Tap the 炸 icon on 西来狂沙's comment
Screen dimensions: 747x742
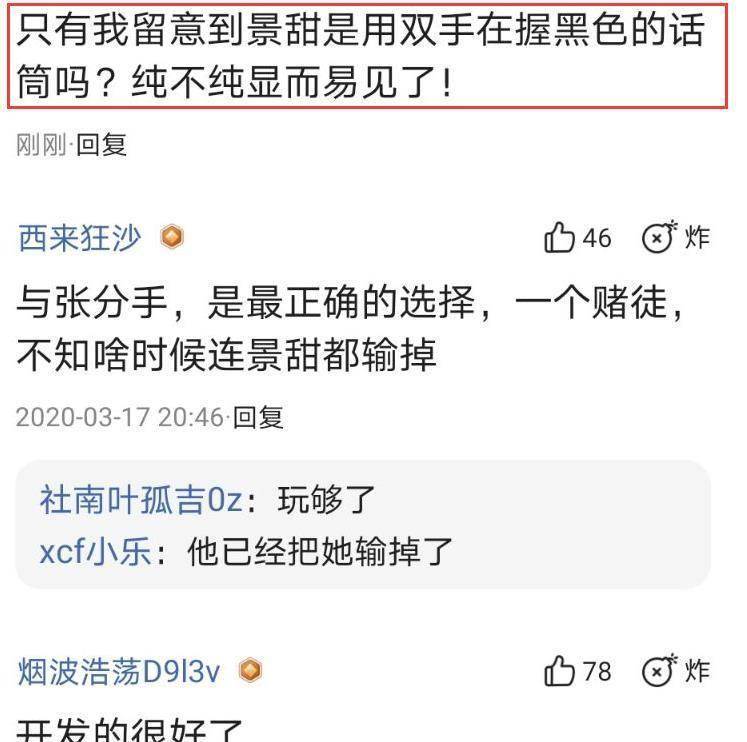658,238
